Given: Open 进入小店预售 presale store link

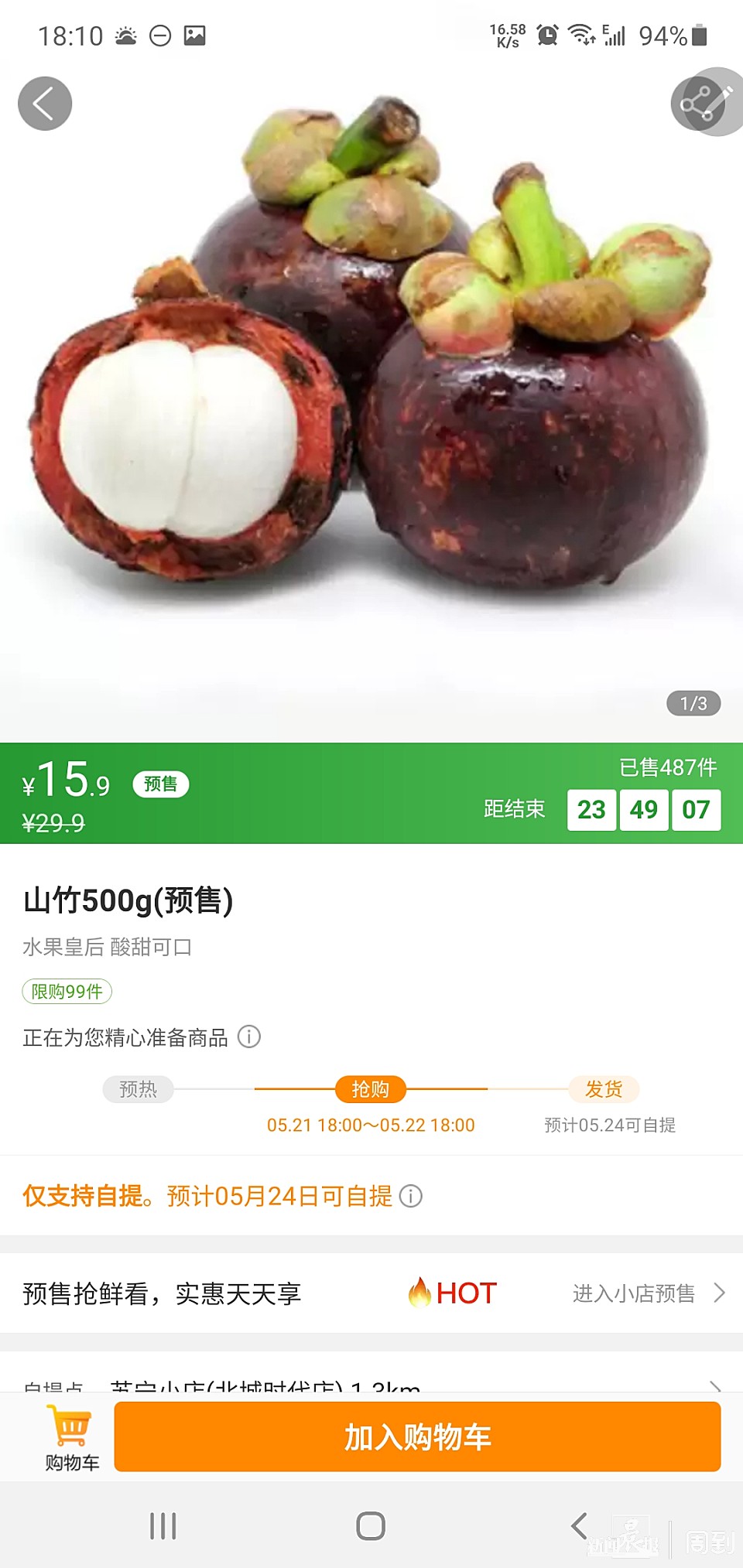Looking at the screenshot, I should pyautogui.click(x=649, y=1293).
